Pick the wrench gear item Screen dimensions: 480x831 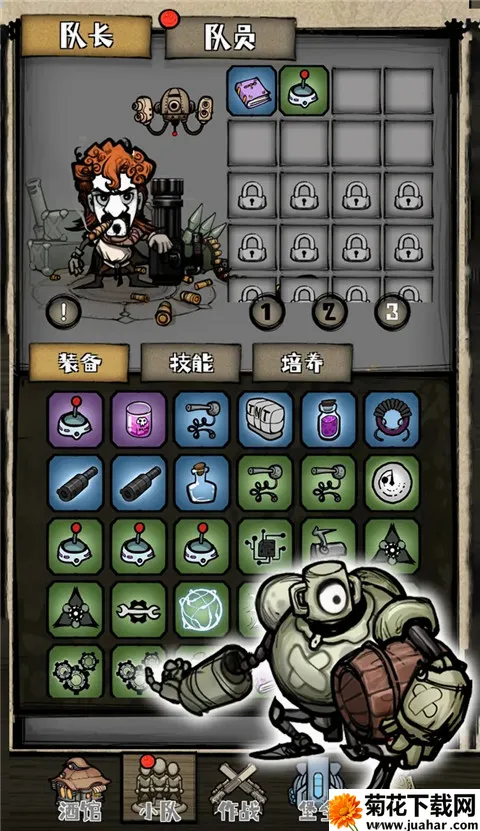pyautogui.click(x=139, y=610)
